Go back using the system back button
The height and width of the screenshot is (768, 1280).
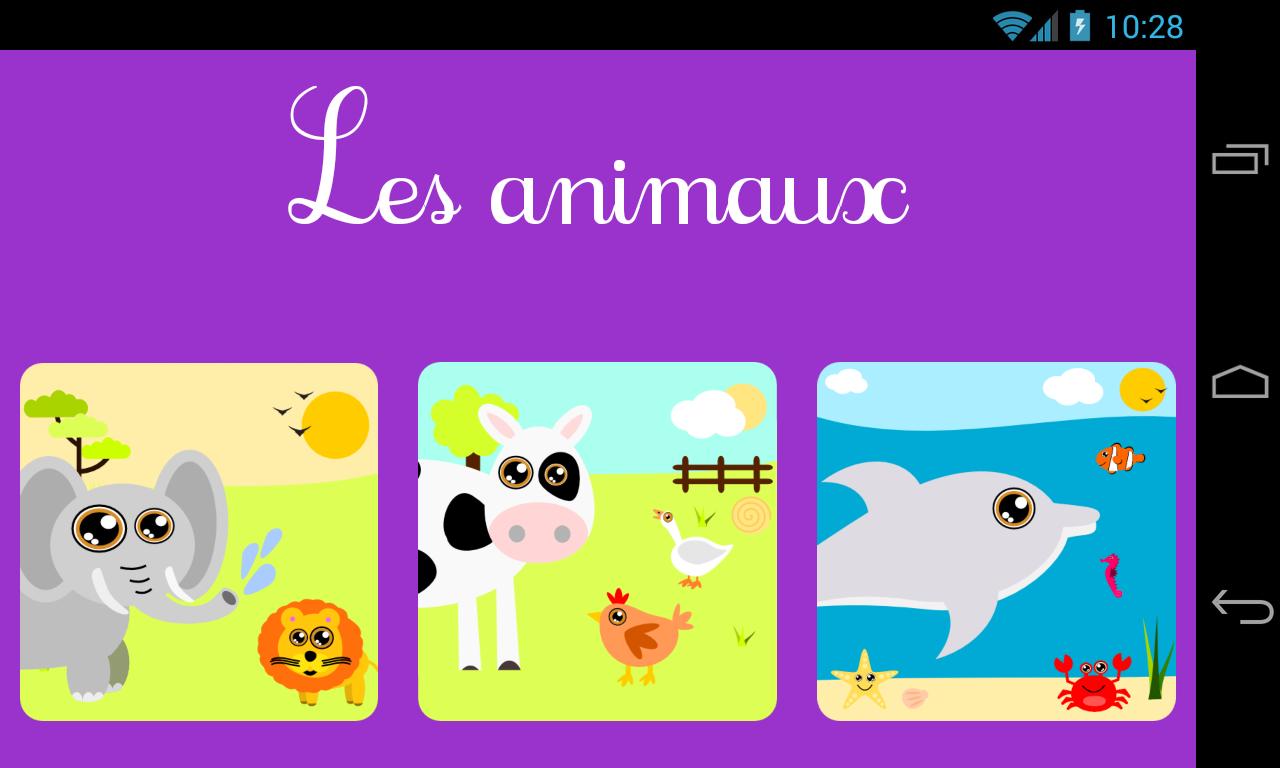click(x=1240, y=606)
